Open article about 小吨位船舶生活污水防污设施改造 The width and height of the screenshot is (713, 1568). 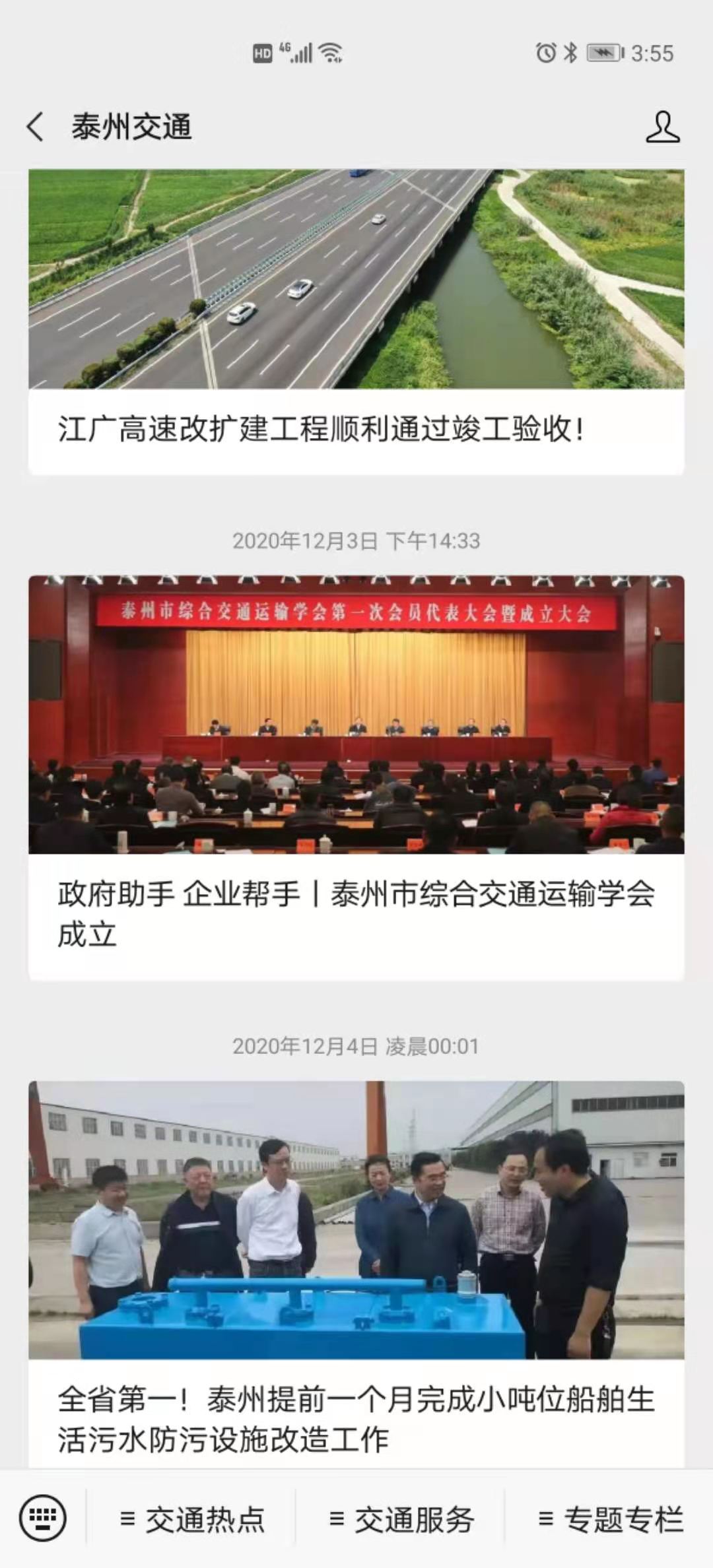pos(356,1418)
